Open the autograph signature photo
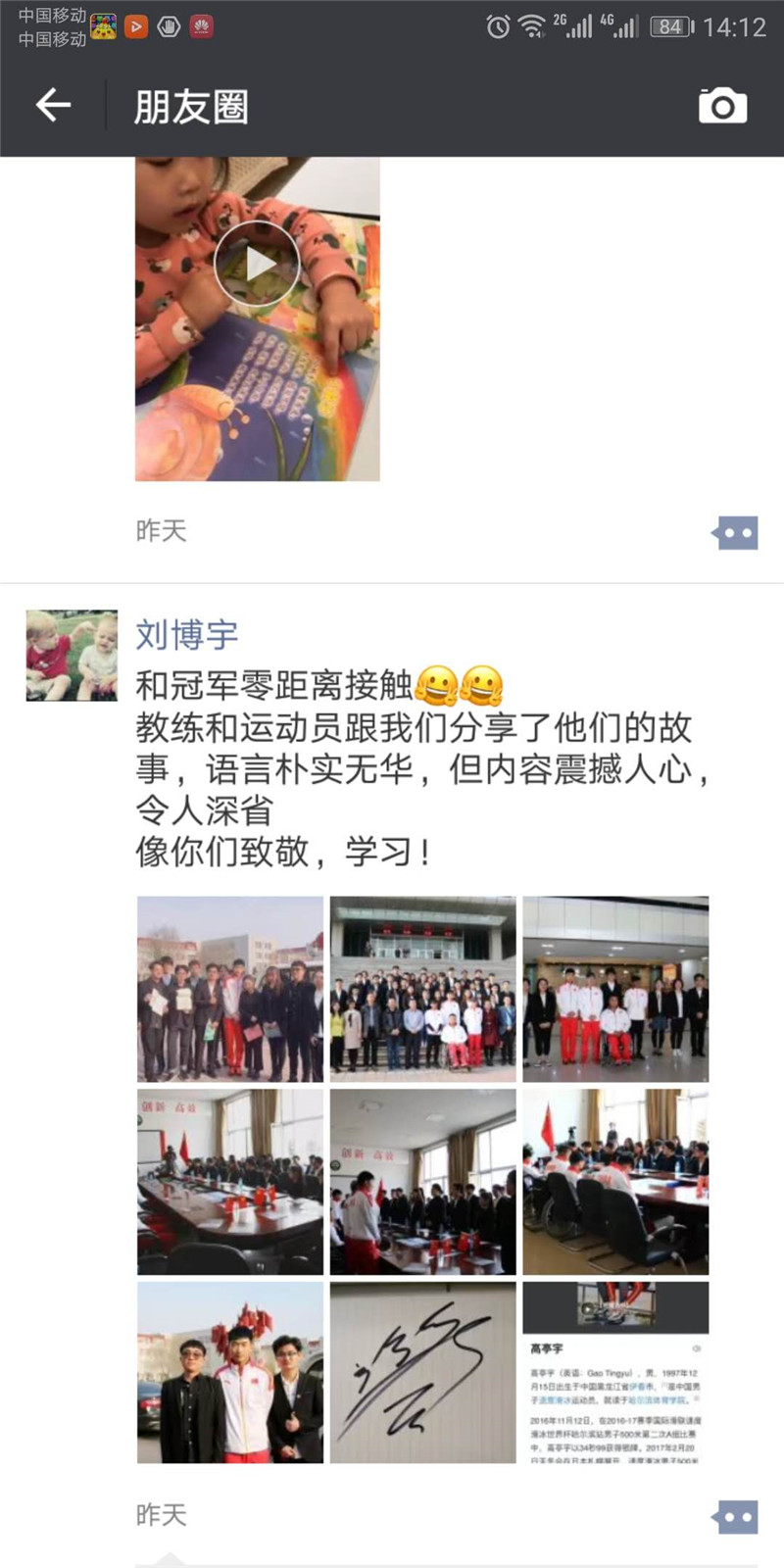784x1568 pixels. tap(422, 1372)
